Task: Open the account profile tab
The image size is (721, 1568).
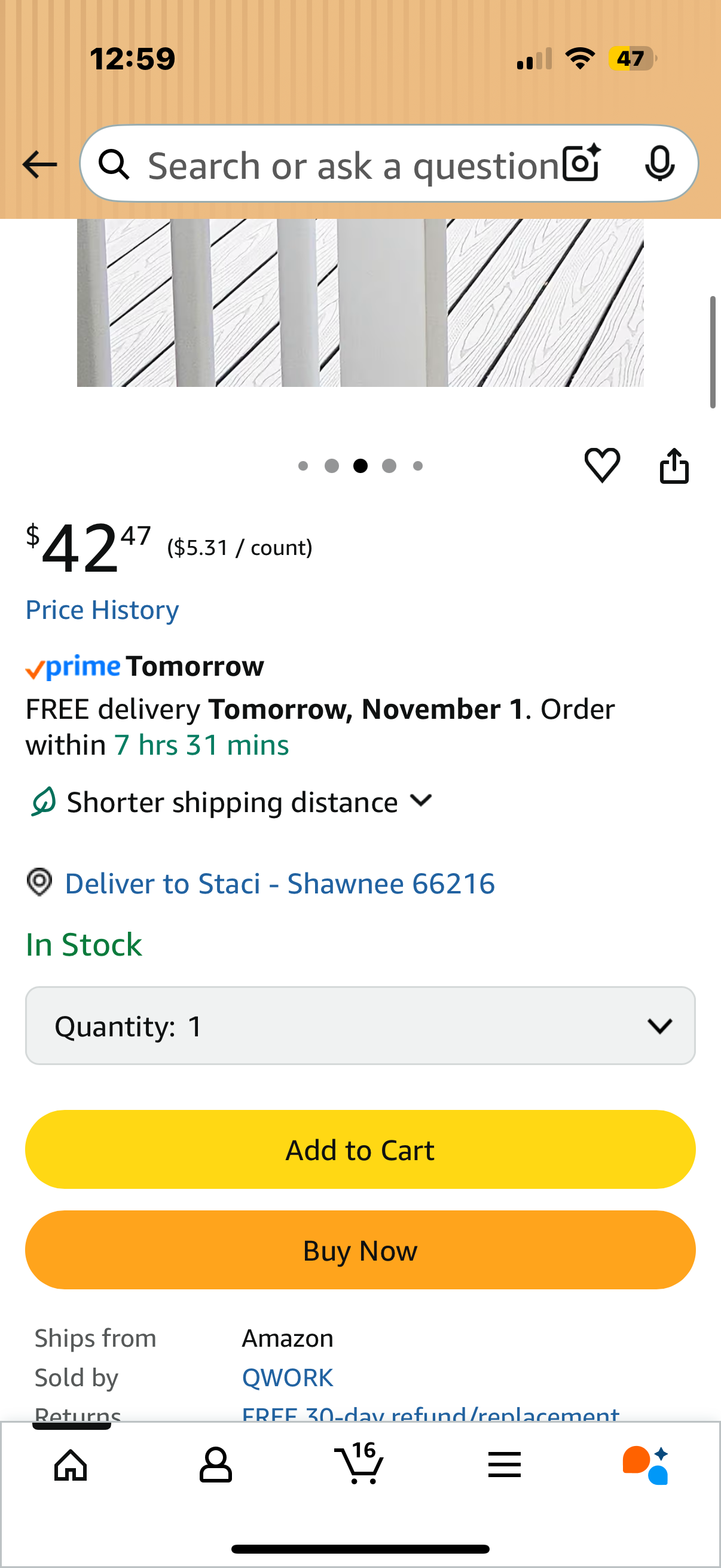Action: (215, 1465)
